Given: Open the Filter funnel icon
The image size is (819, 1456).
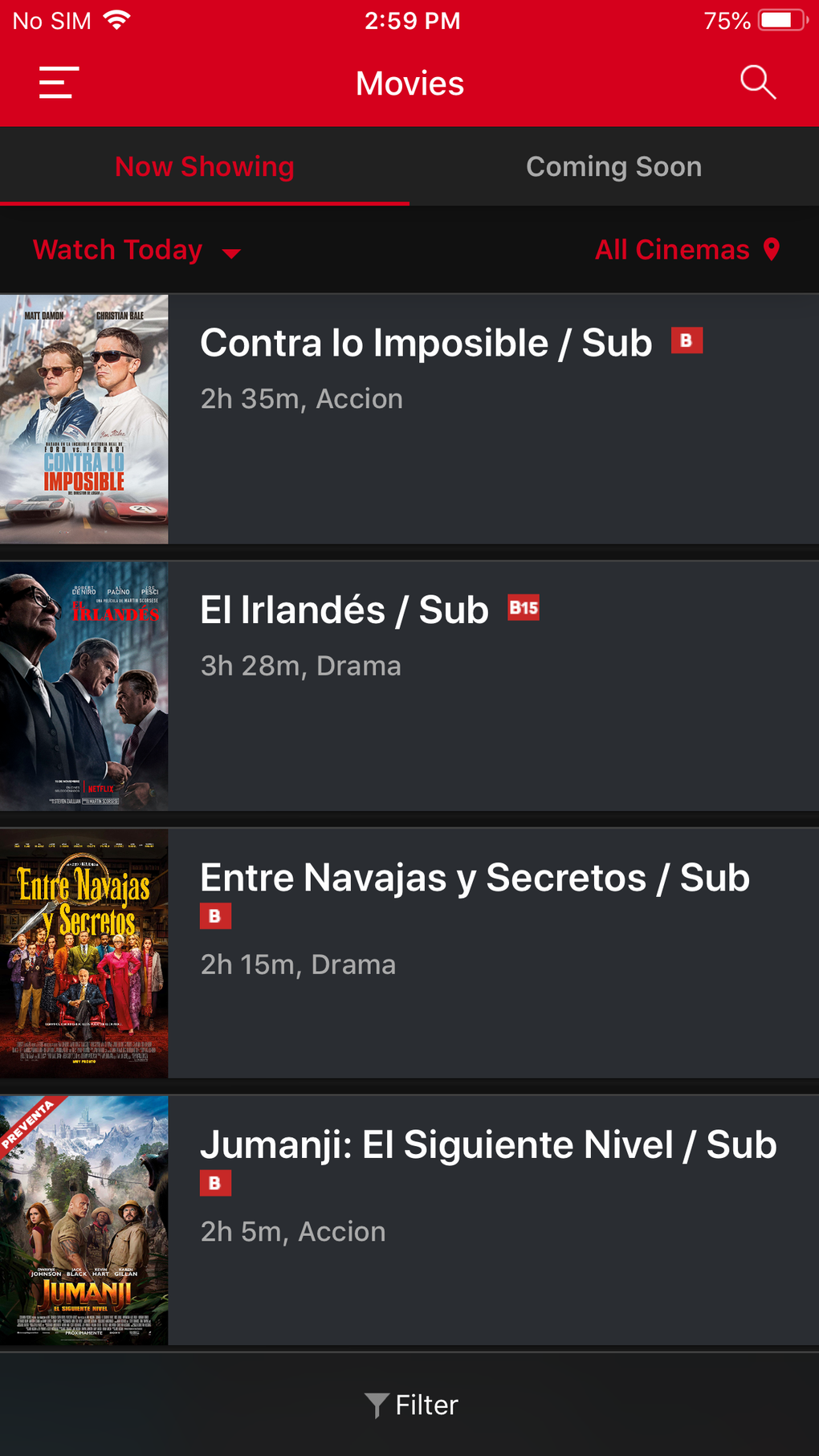Looking at the screenshot, I should click(x=377, y=1404).
